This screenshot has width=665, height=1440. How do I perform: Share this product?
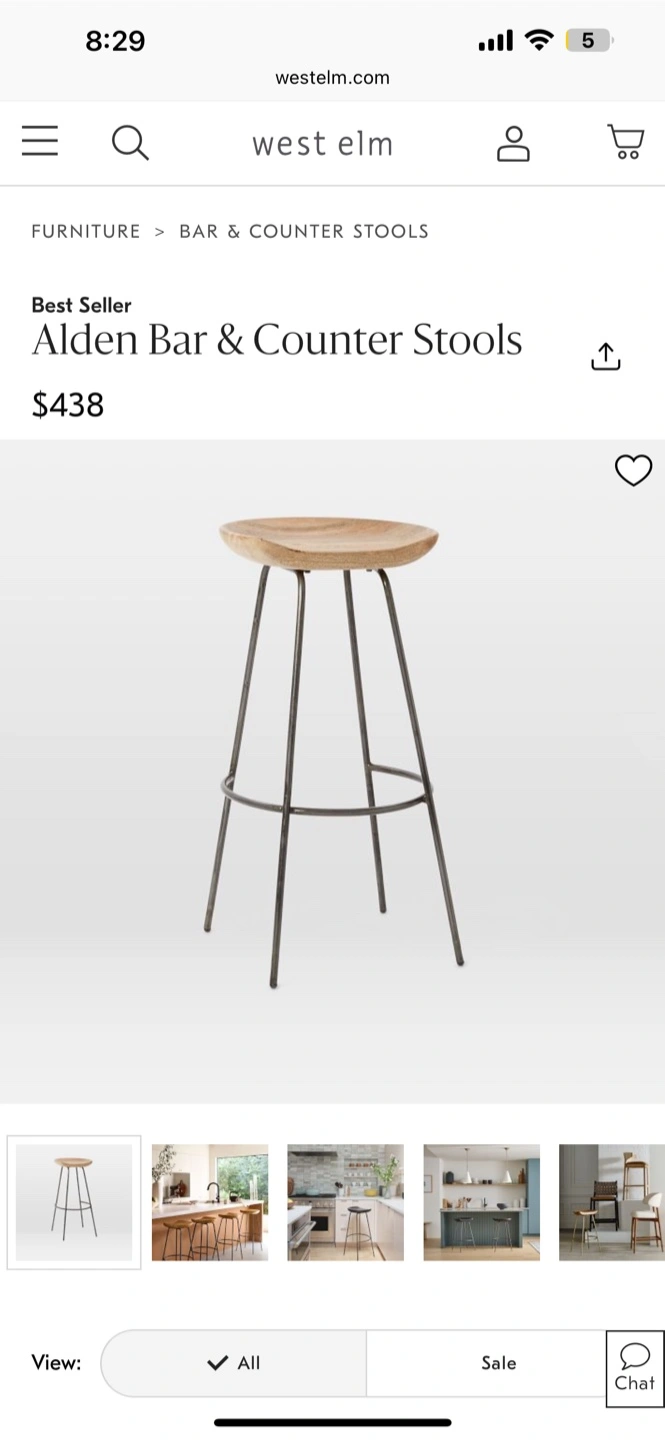[605, 356]
